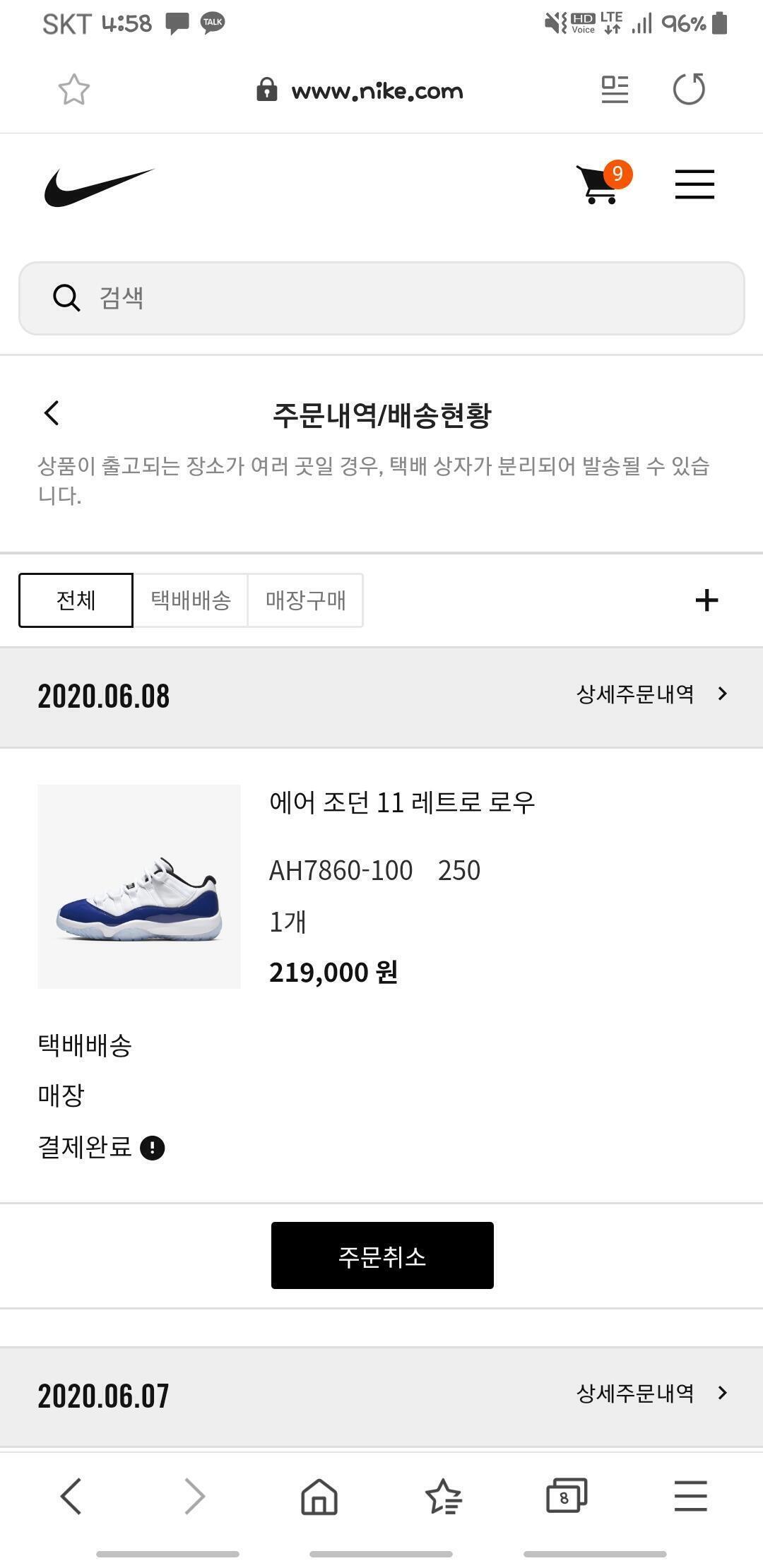
Task: Go back from 주문내역/배송현황 page
Action: tap(52, 413)
